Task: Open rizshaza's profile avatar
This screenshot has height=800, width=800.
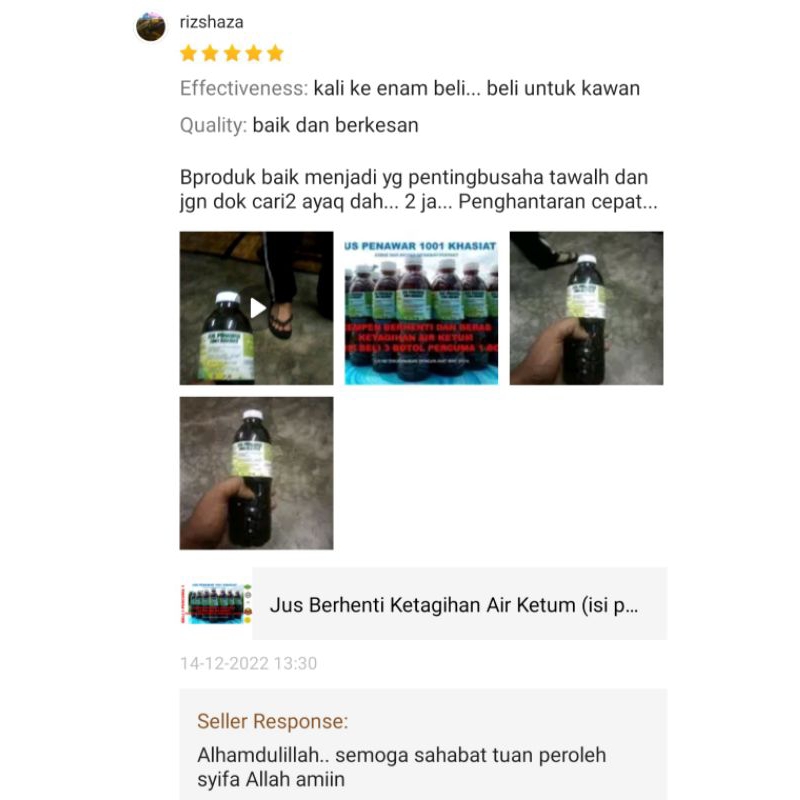Action: point(151,26)
